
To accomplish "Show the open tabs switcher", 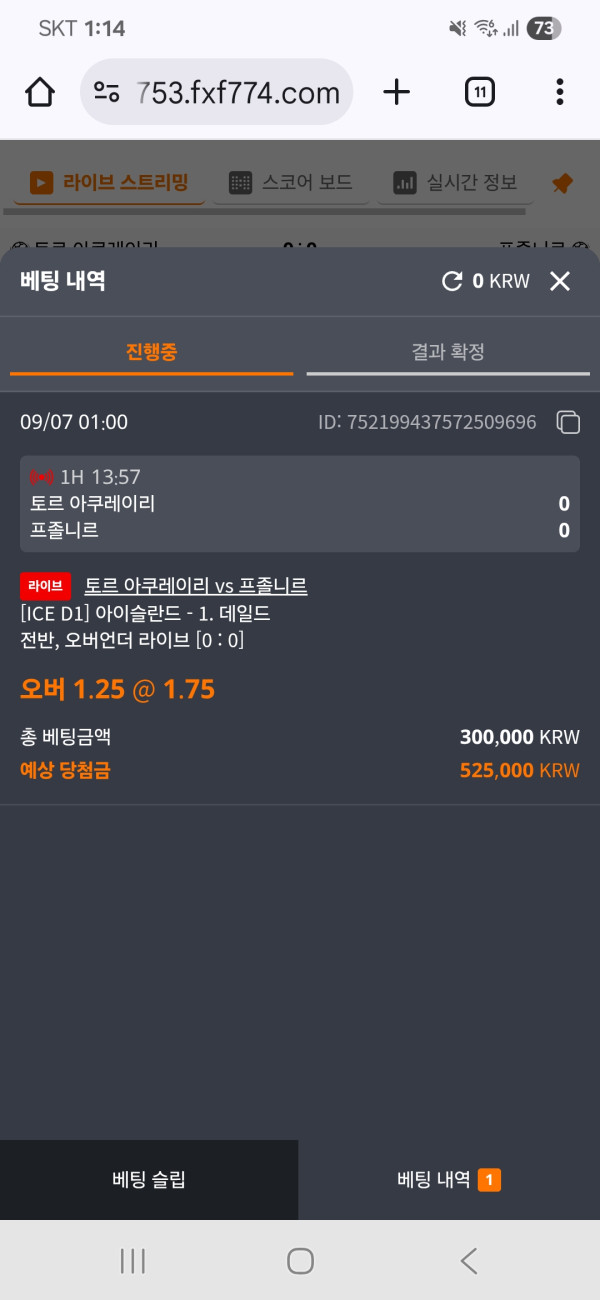I will [480, 93].
